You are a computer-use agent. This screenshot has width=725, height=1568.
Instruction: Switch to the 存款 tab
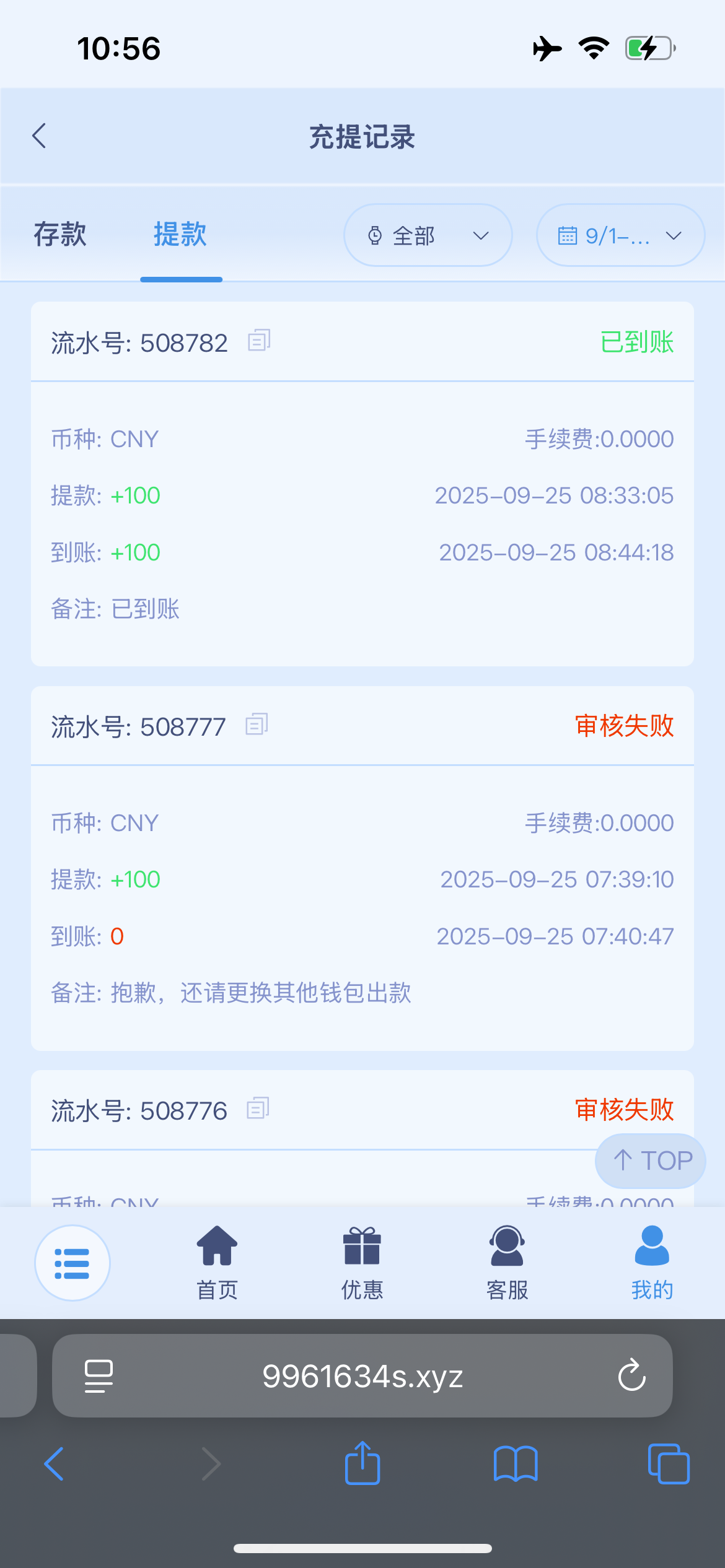coord(60,235)
